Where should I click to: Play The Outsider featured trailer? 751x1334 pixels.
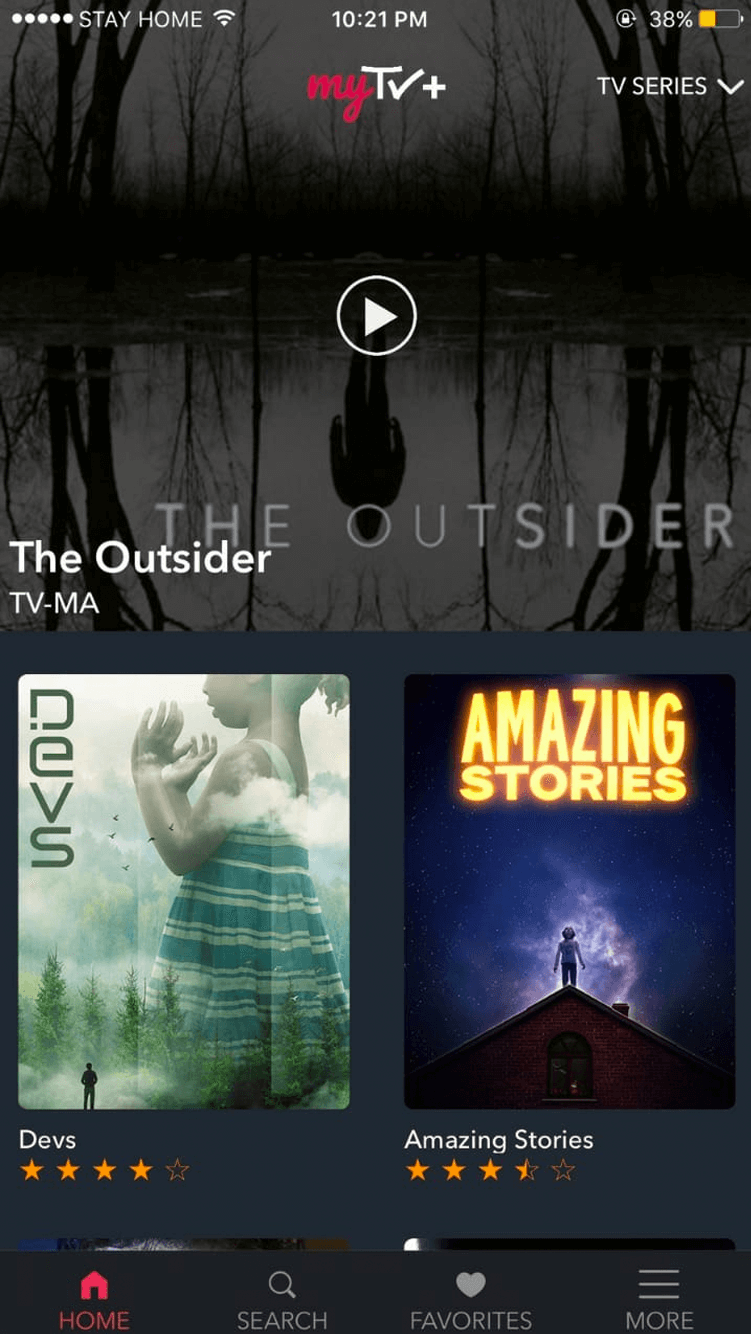(376, 316)
